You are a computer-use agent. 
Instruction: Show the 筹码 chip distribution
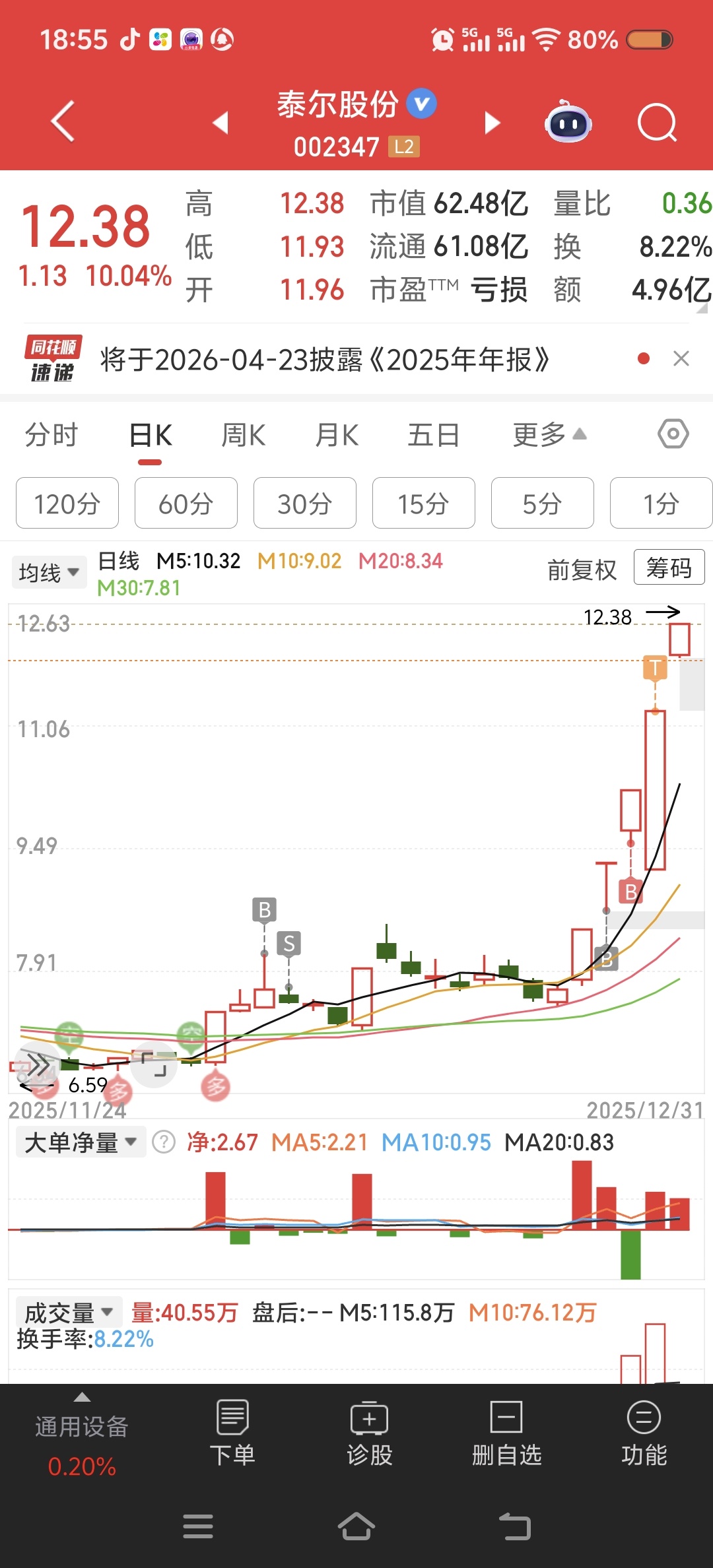[669, 568]
